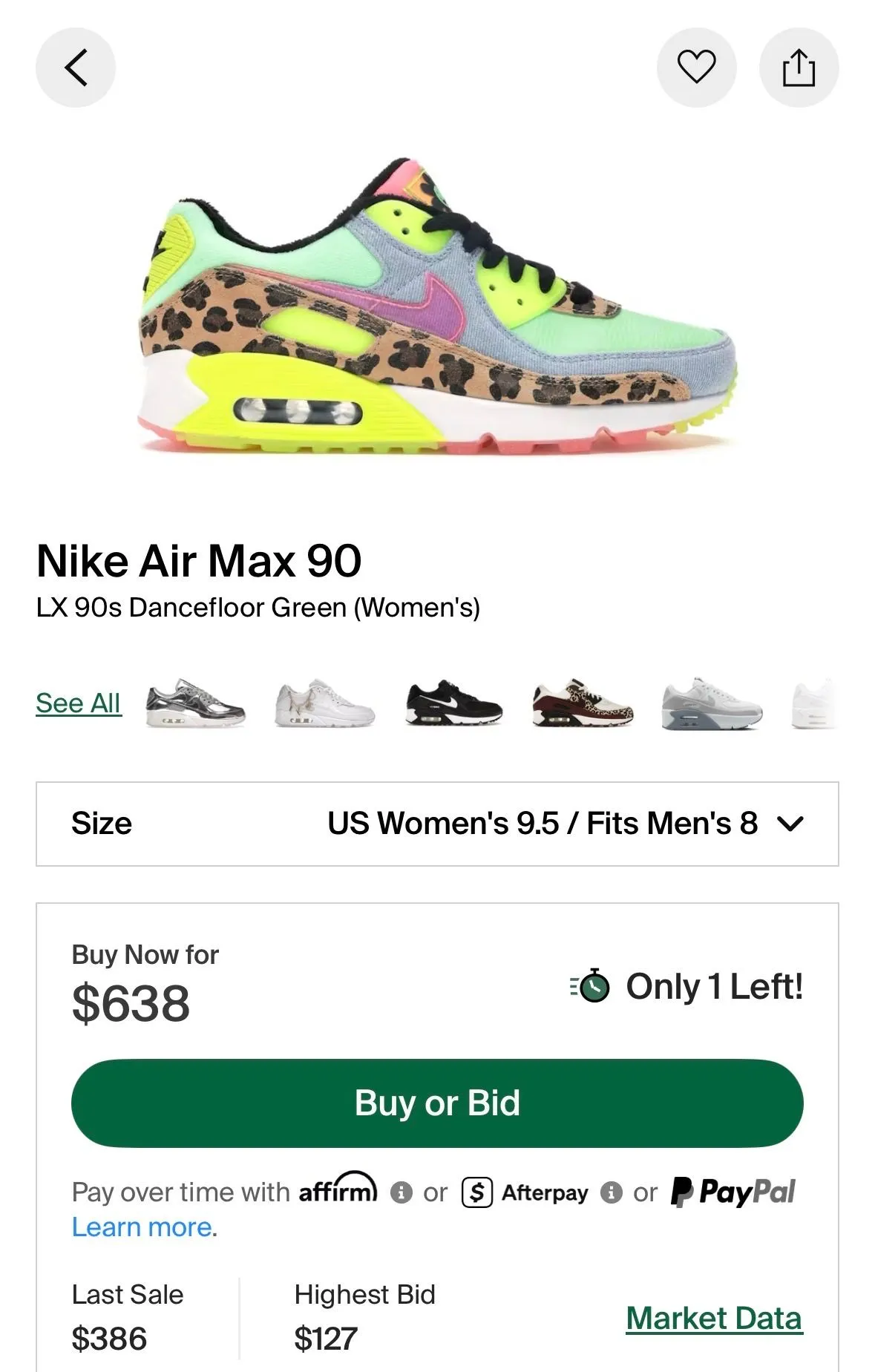The width and height of the screenshot is (875, 1372).
Task: Share this Air Max 90 listing
Action: [x=799, y=68]
